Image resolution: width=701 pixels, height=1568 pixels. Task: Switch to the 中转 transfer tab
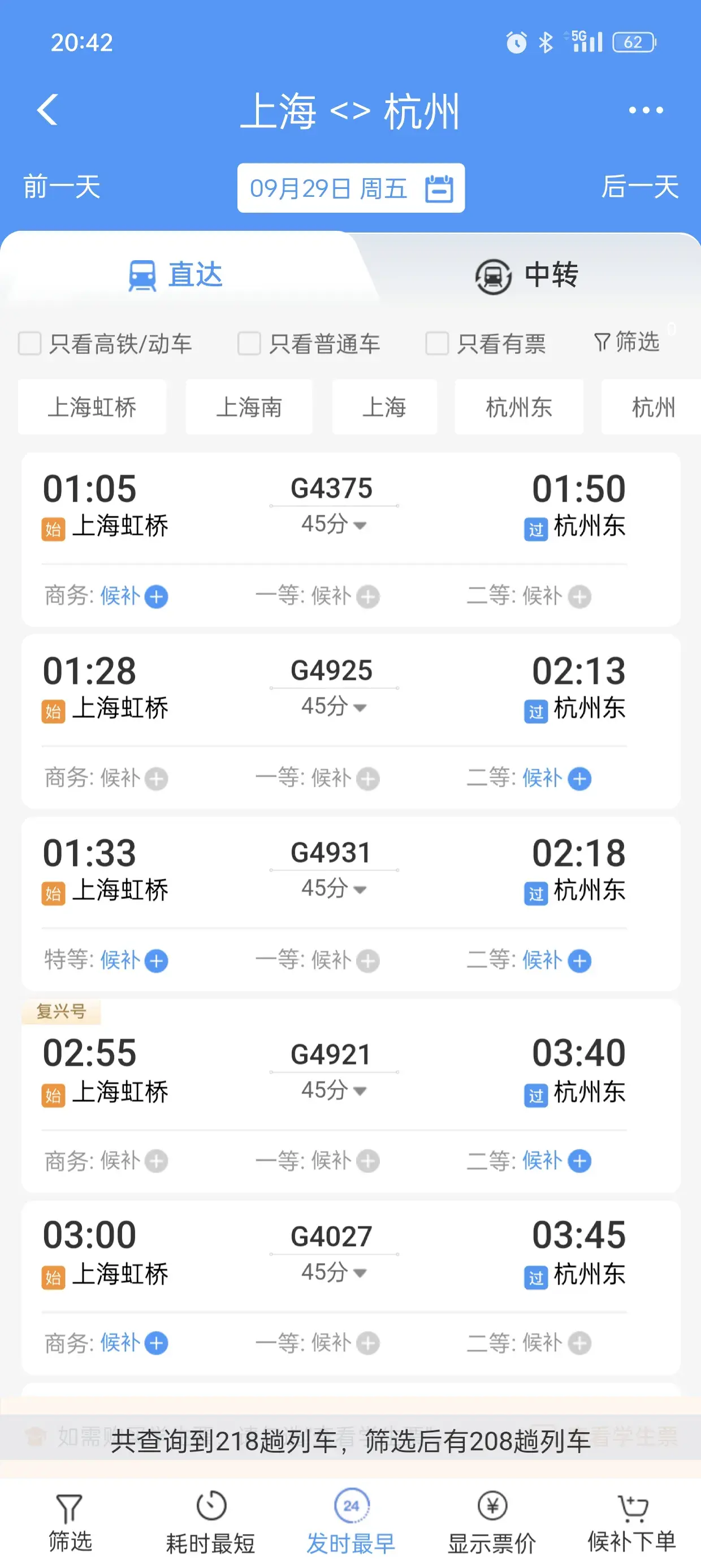click(x=526, y=275)
